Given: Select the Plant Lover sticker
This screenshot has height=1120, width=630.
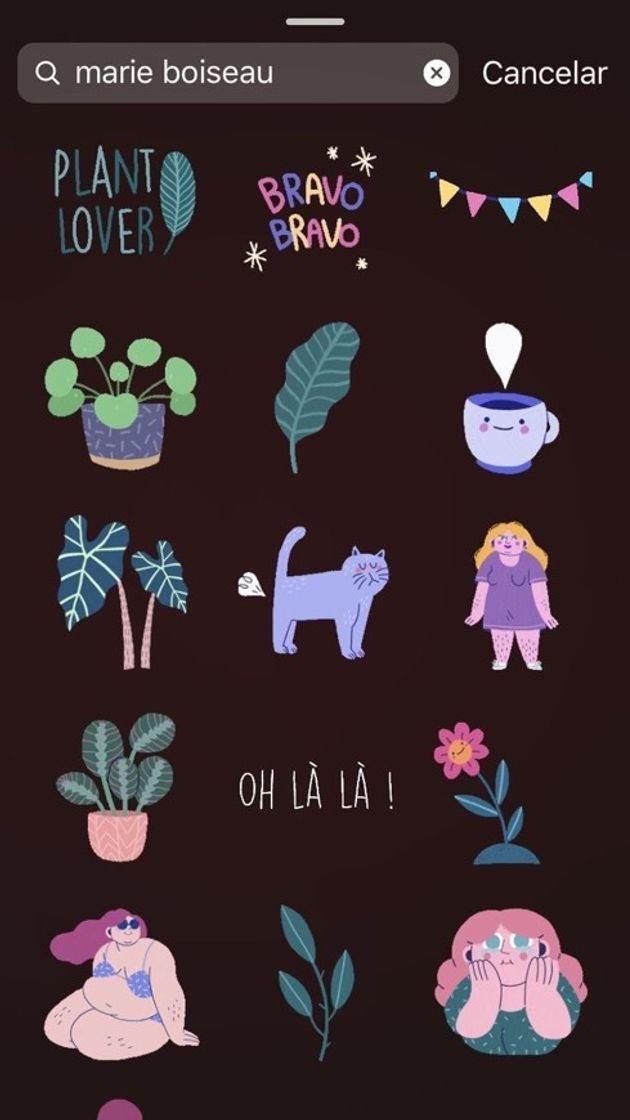Looking at the screenshot, I should 122,201.
